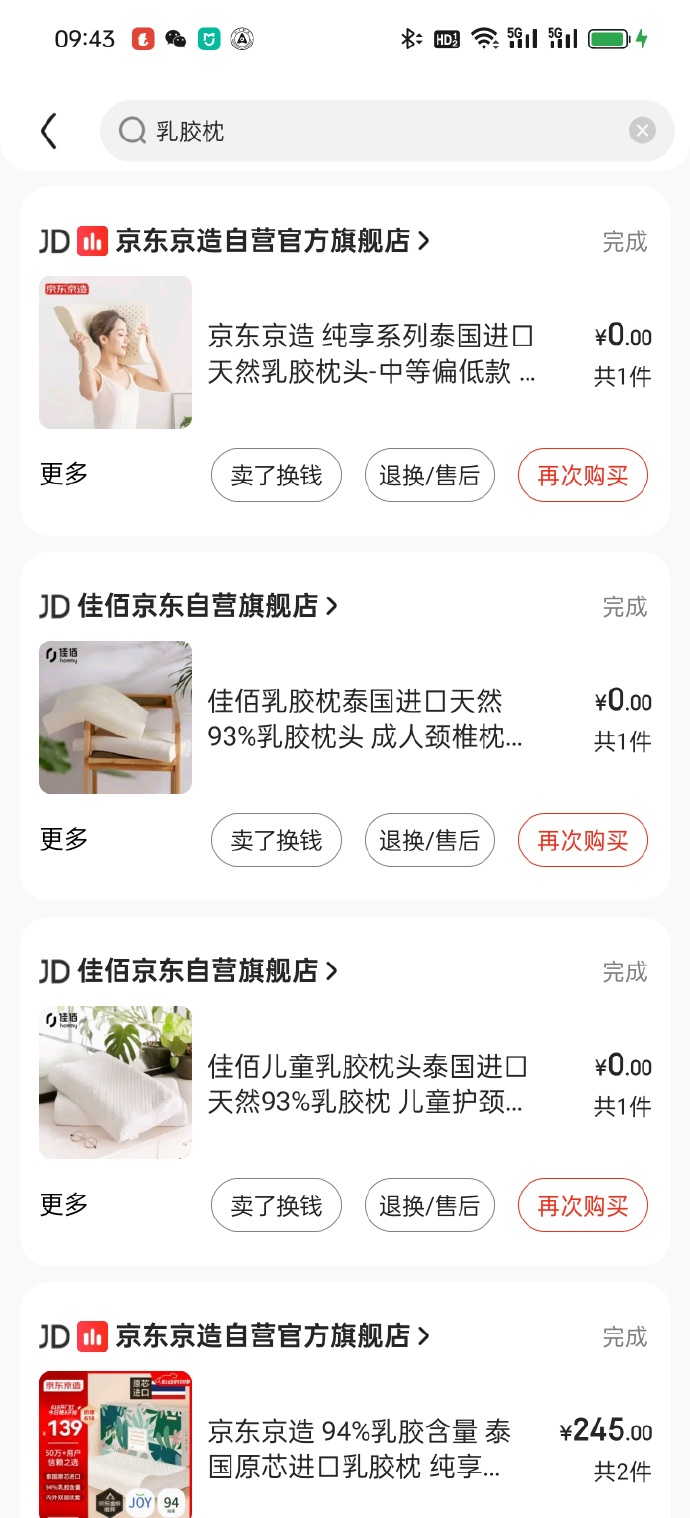Open 退换/售后 for the 佳佰 成人颈椎枕 order
690x1518 pixels.
(429, 840)
